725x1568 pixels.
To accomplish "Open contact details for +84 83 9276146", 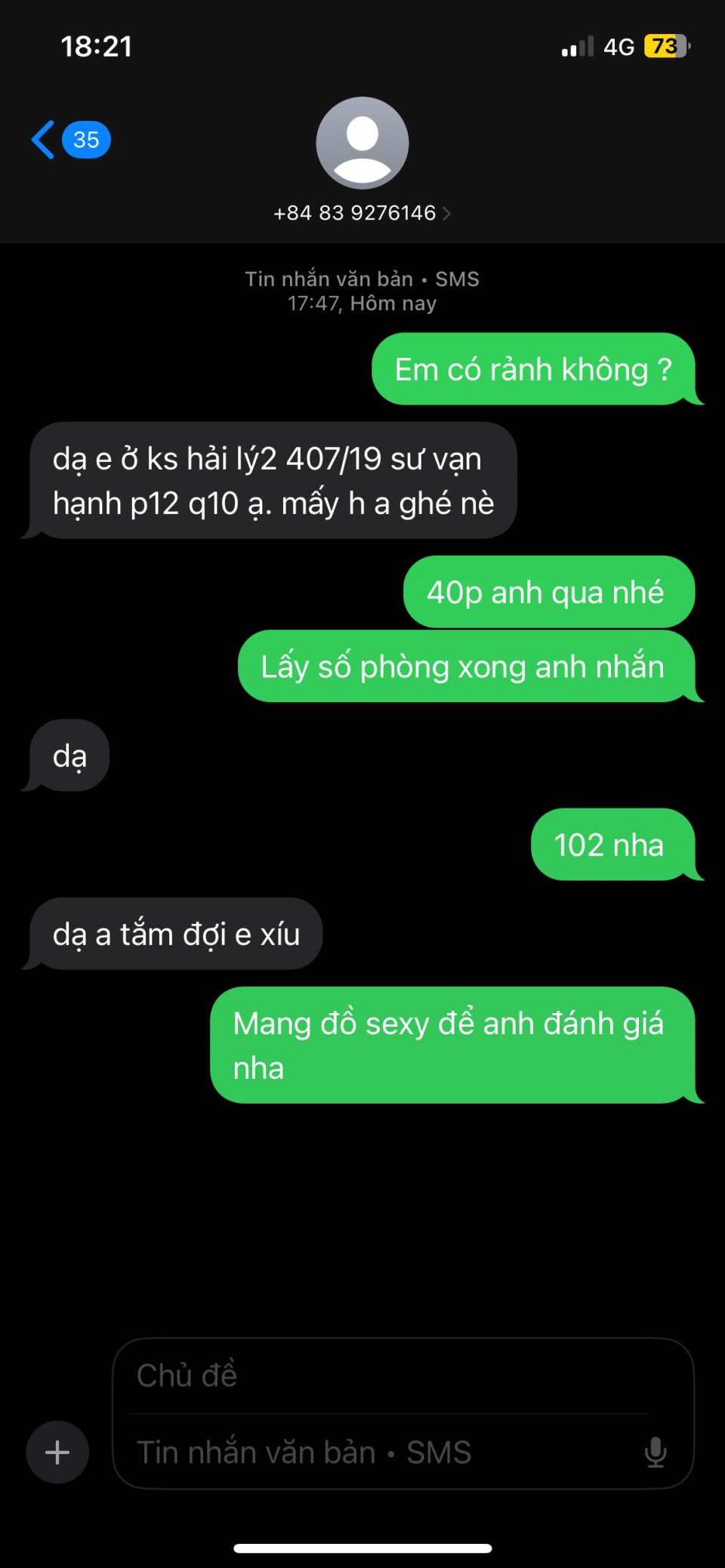I will click(362, 213).
